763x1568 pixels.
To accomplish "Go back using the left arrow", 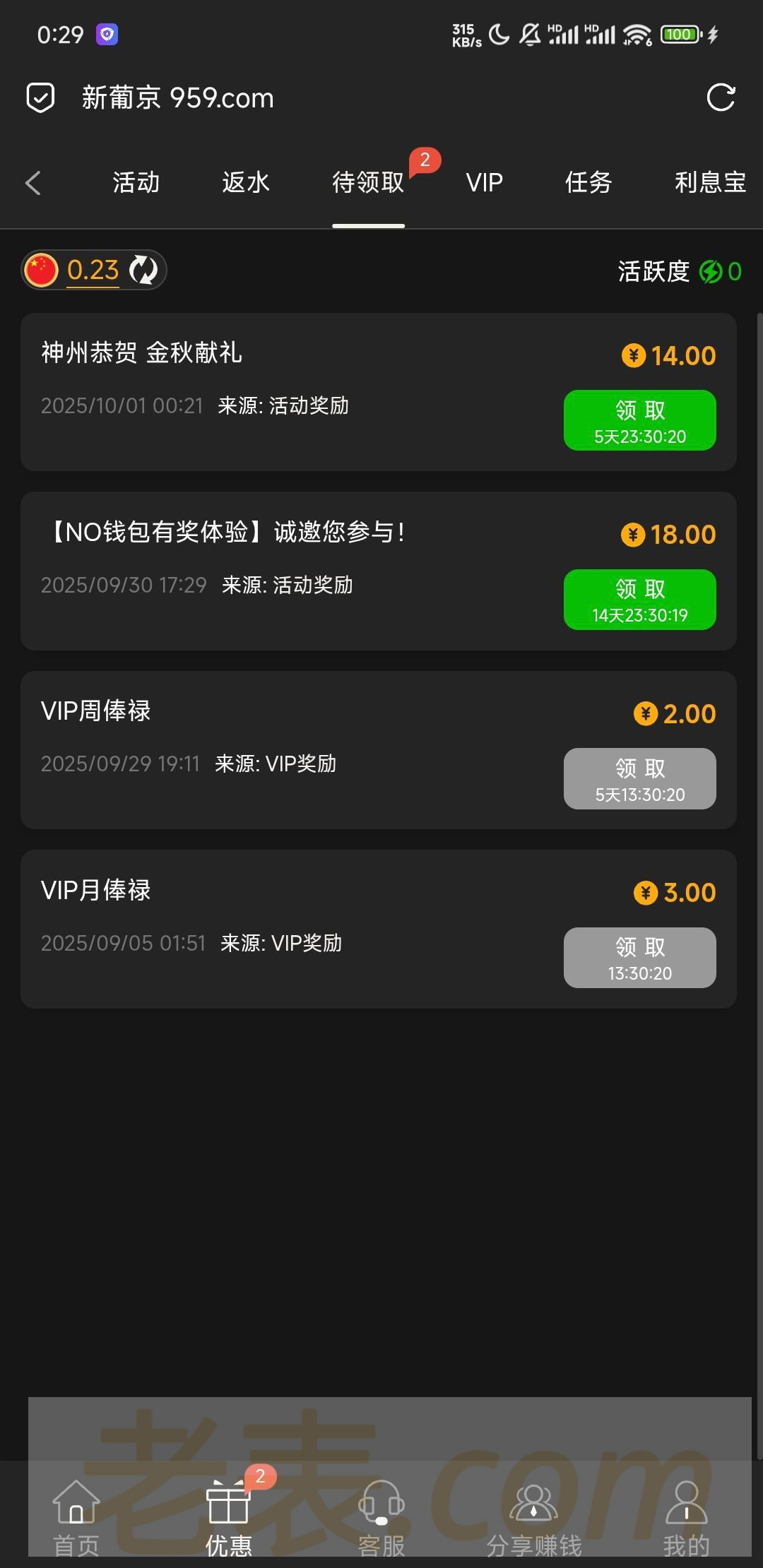I will coord(33,183).
